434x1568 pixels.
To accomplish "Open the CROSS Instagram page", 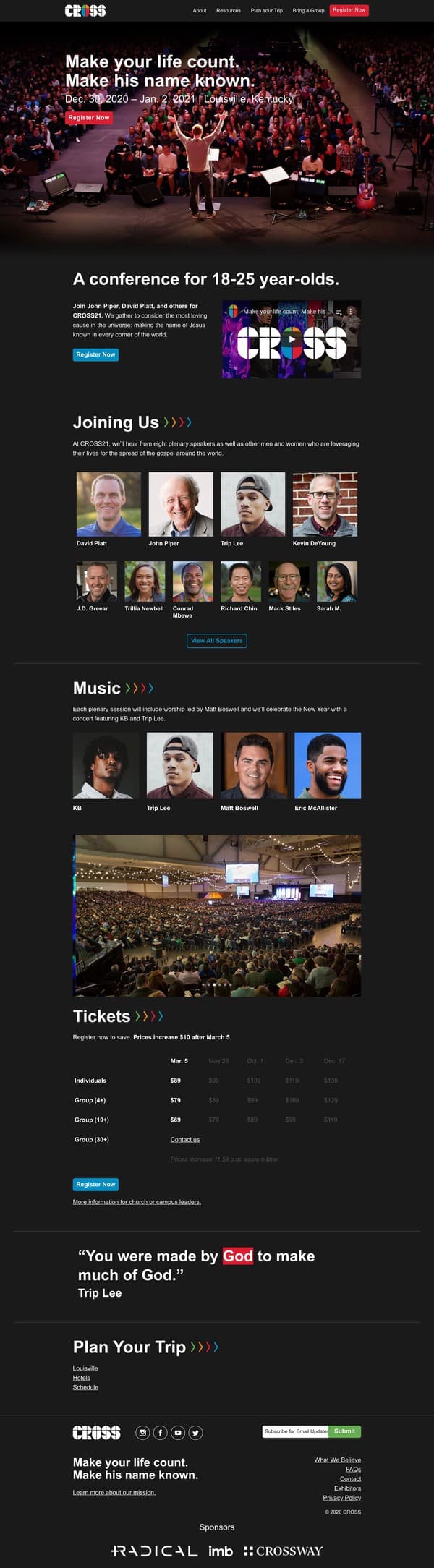I will coord(143,1432).
